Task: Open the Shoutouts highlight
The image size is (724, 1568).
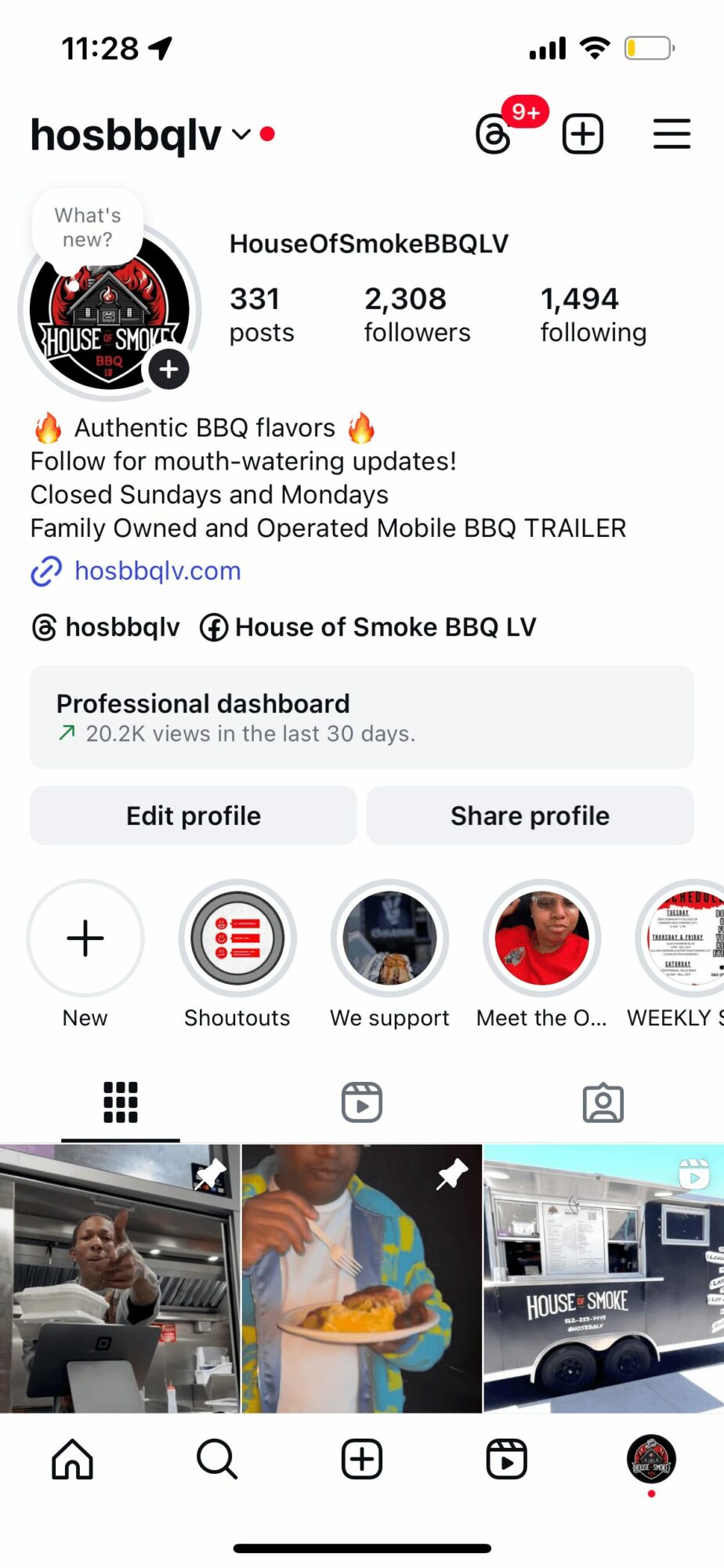Action: tap(237, 938)
